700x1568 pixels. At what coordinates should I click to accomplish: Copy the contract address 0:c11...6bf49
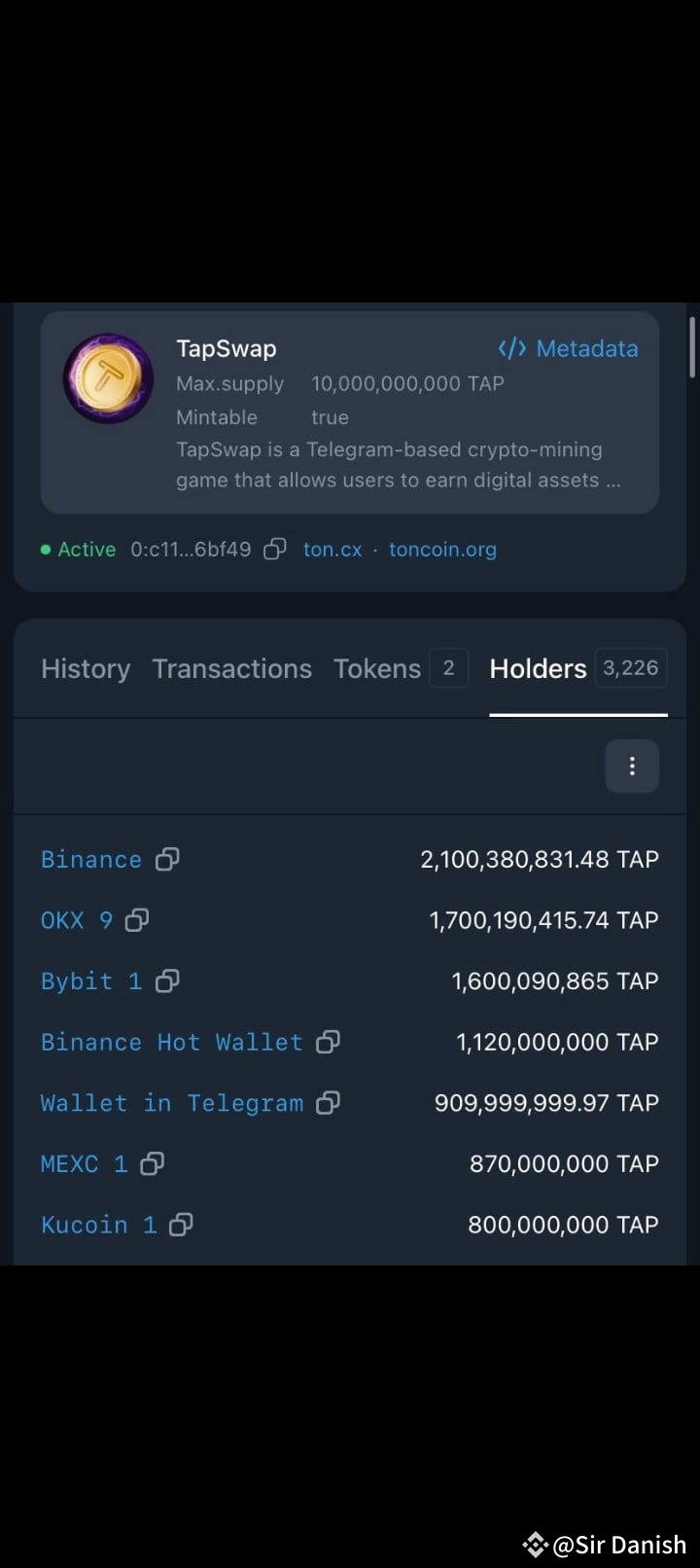coord(273,549)
